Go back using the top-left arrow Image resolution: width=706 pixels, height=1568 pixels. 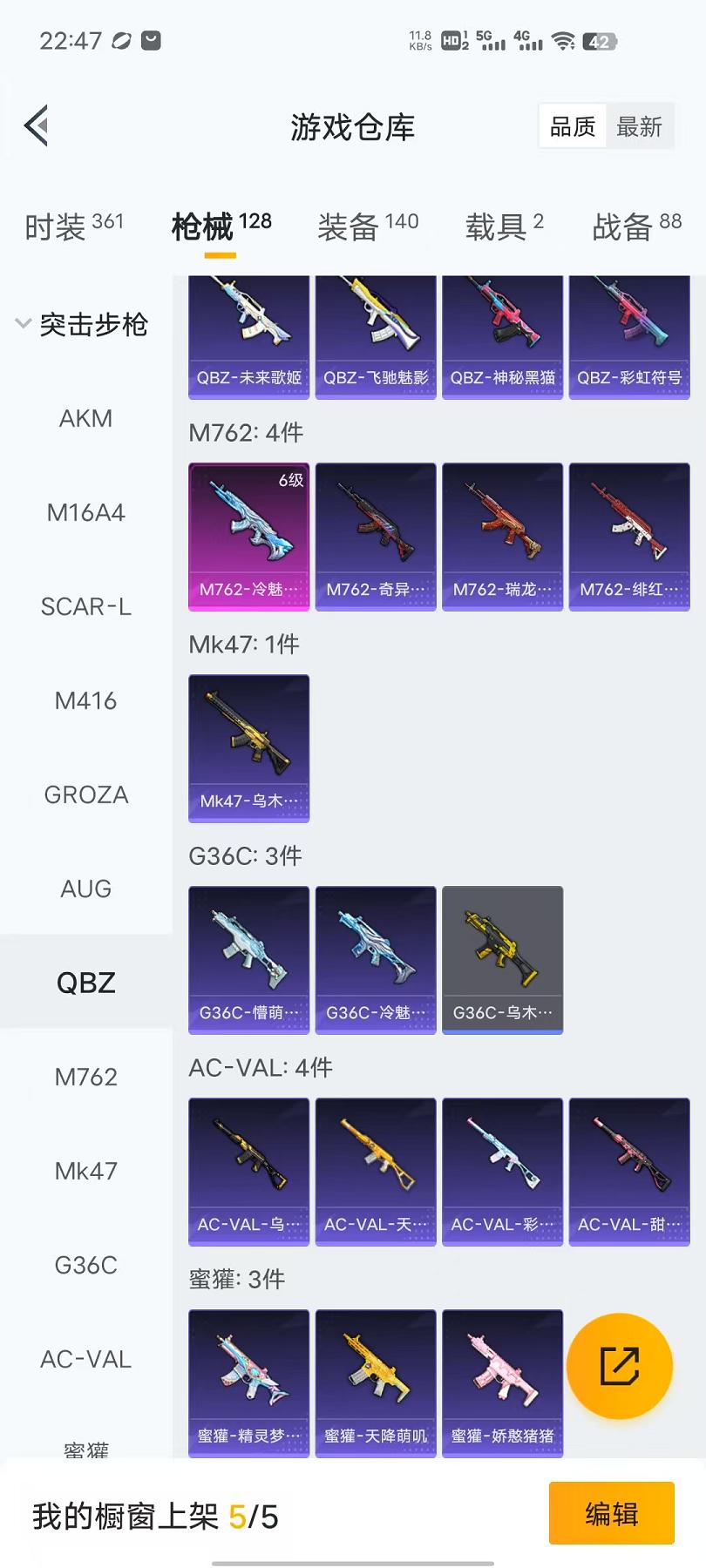pyautogui.click(x=37, y=126)
